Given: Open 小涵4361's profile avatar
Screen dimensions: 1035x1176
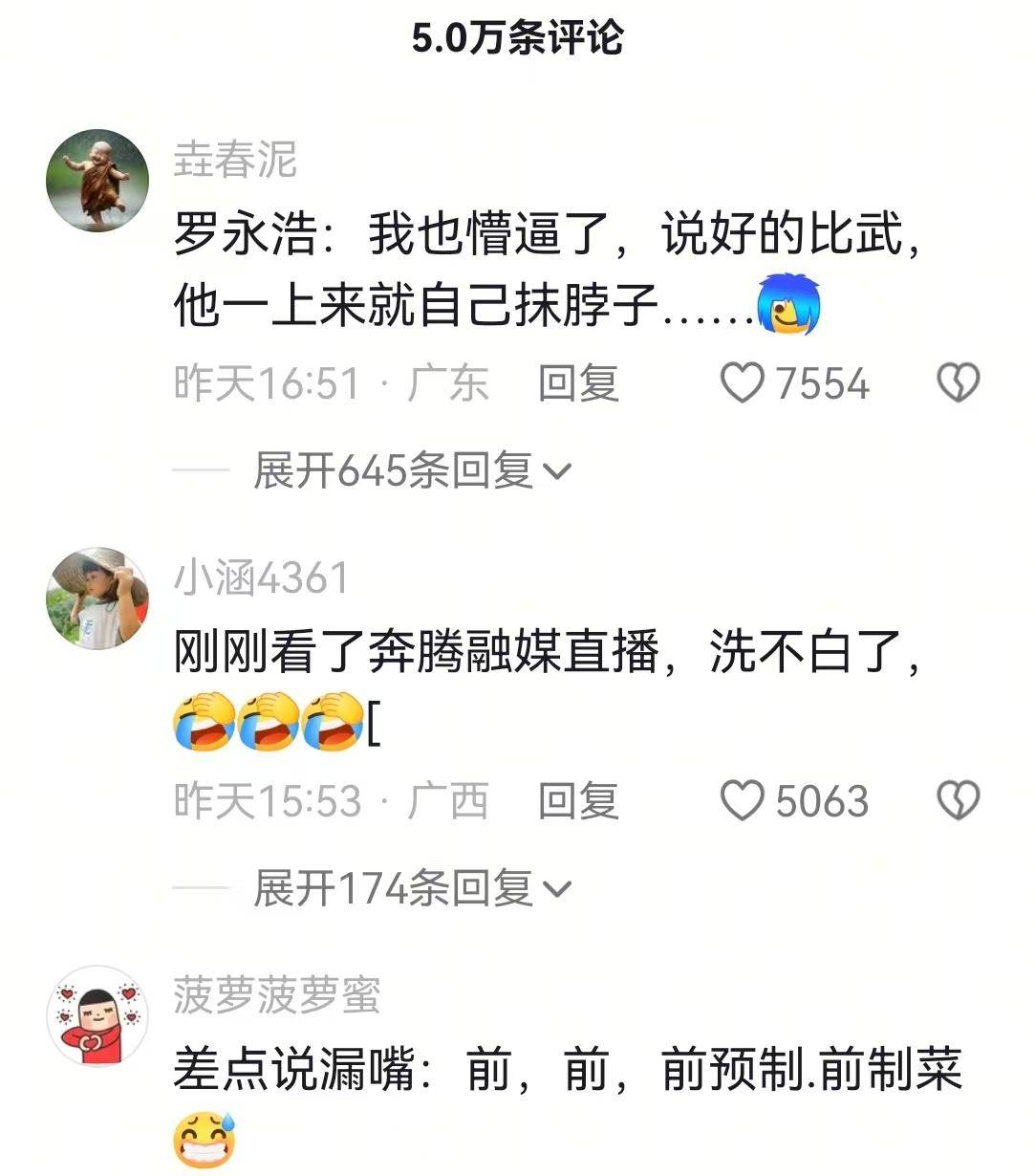Looking at the screenshot, I should (x=97, y=599).
